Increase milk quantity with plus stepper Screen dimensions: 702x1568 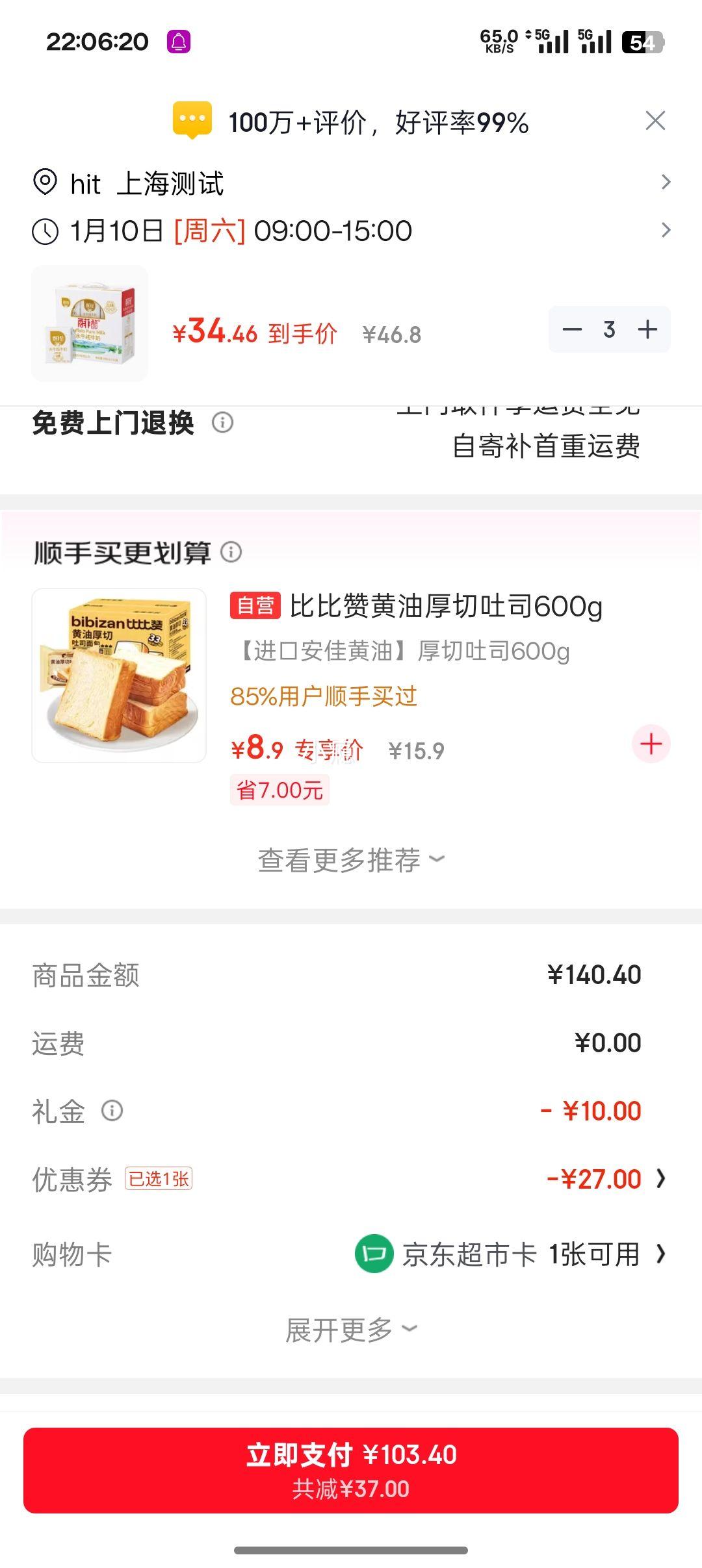(x=649, y=330)
